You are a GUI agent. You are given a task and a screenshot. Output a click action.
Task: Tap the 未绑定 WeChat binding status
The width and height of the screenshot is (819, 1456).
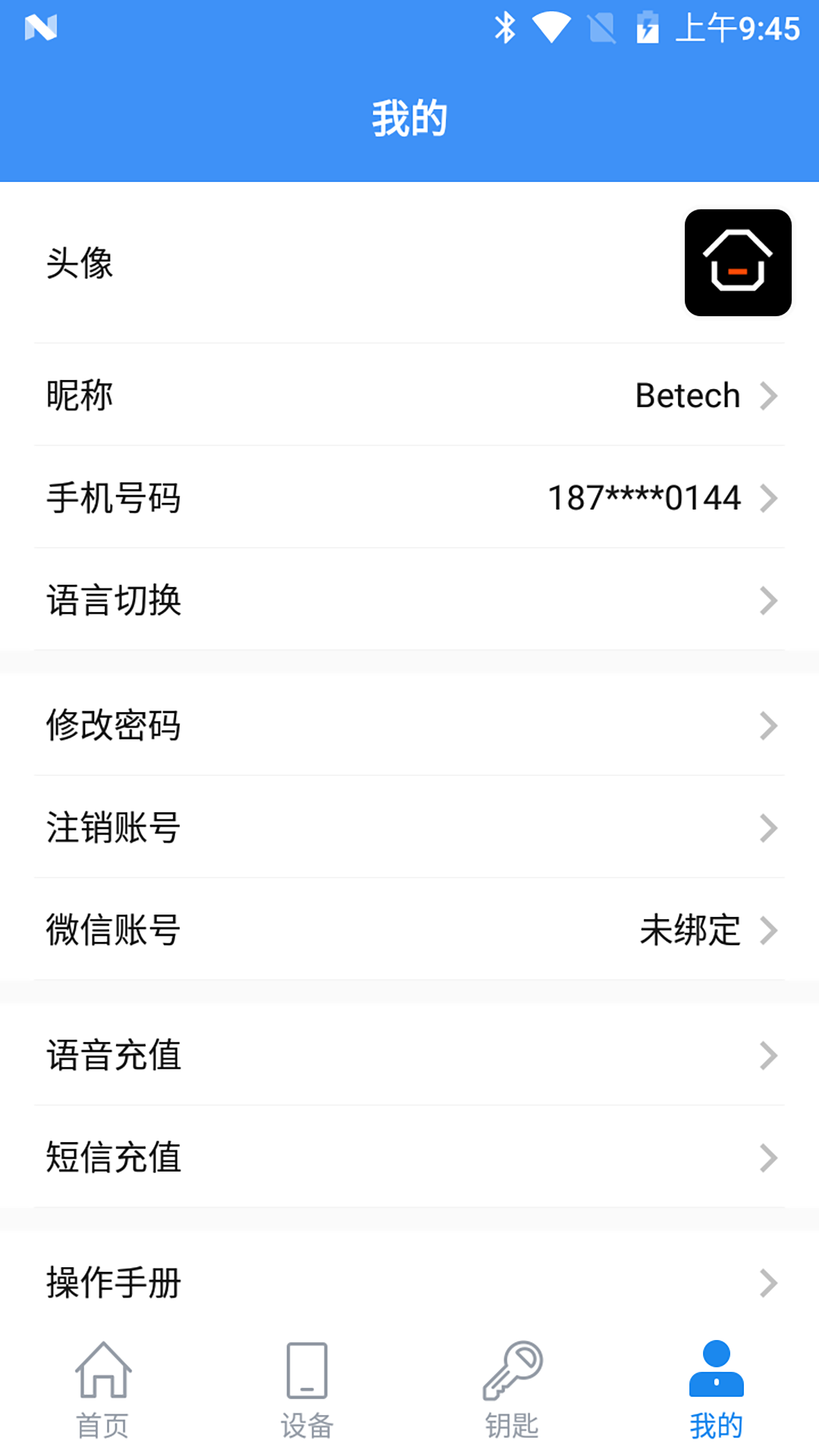(689, 930)
